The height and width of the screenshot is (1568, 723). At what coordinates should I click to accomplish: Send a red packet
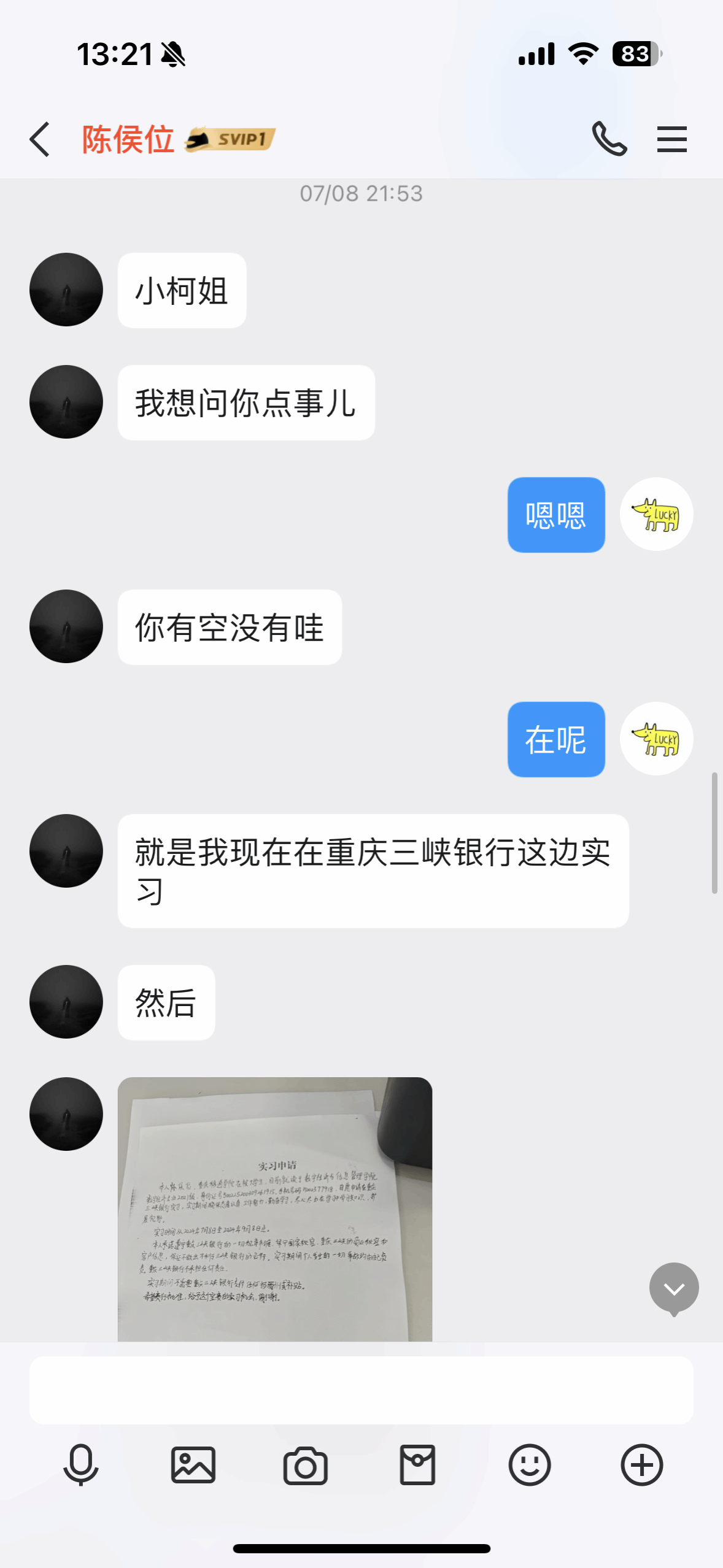point(417,1465)
